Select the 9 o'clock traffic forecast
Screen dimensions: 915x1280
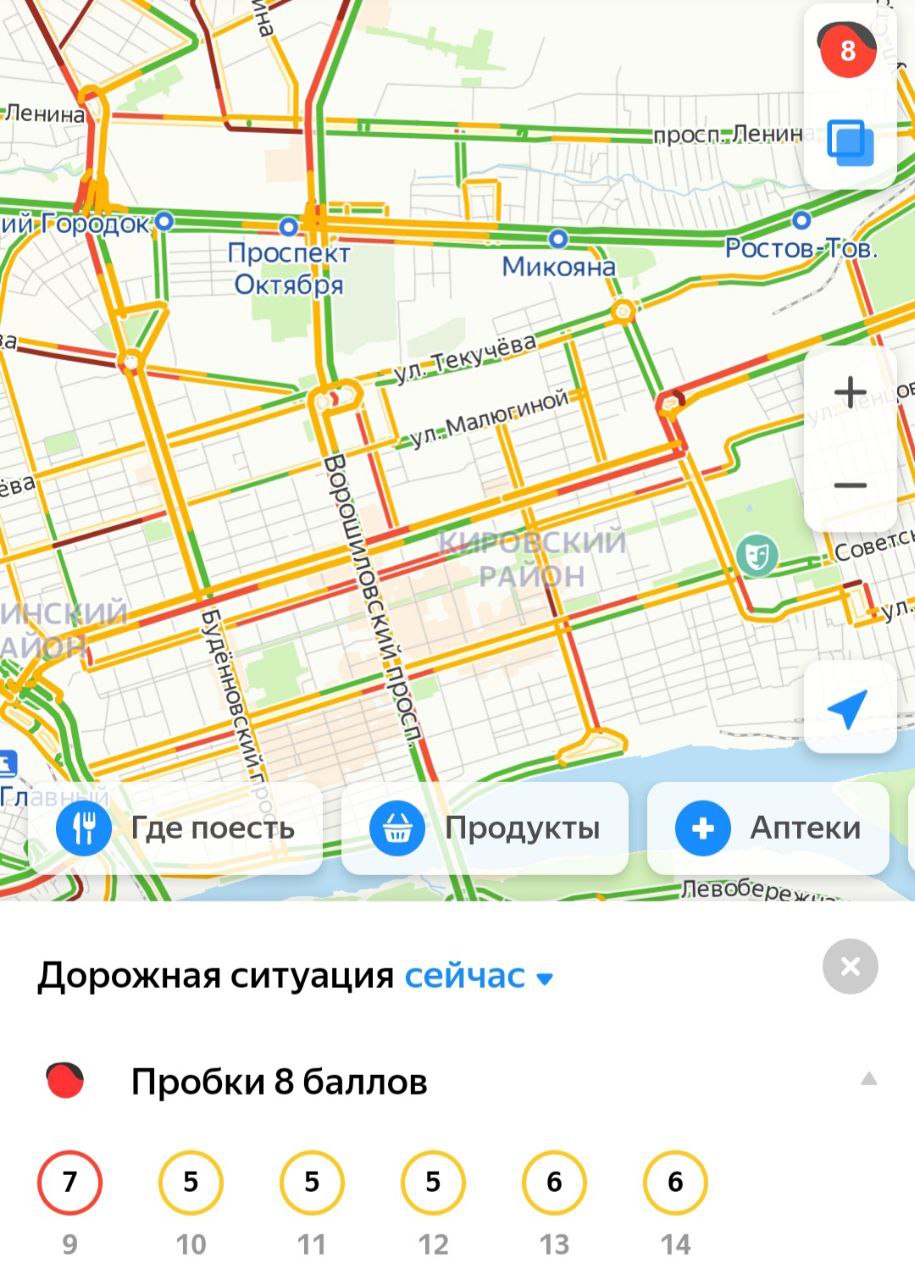[69, 1183]
